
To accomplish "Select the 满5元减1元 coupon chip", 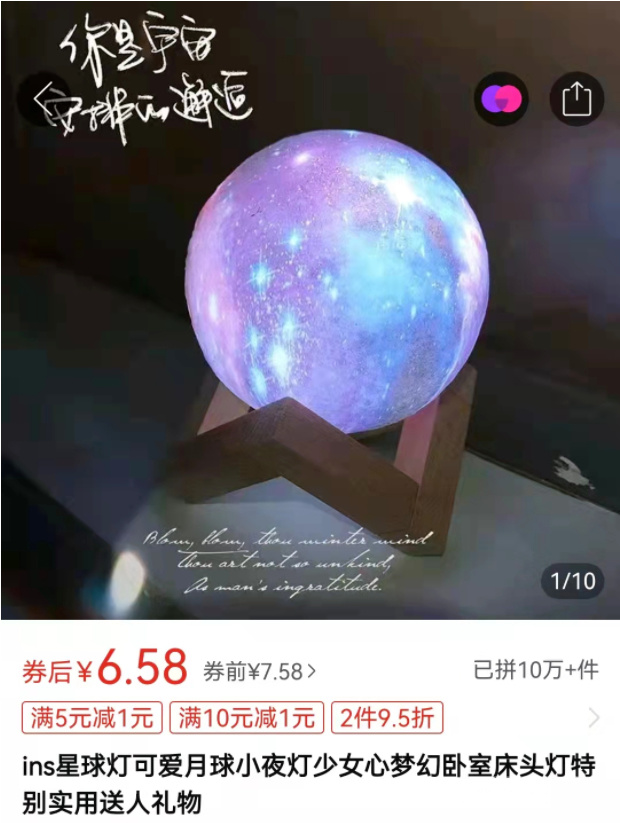I will (92, 717).
